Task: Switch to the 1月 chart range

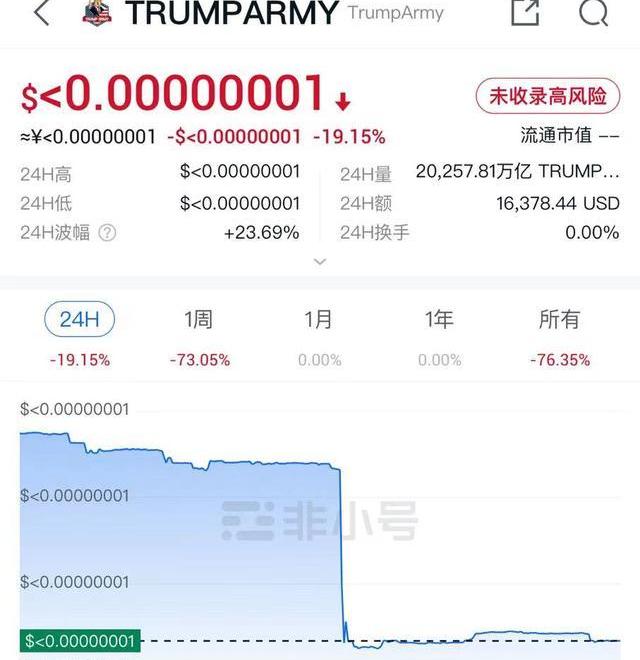Action: [319, 320]
